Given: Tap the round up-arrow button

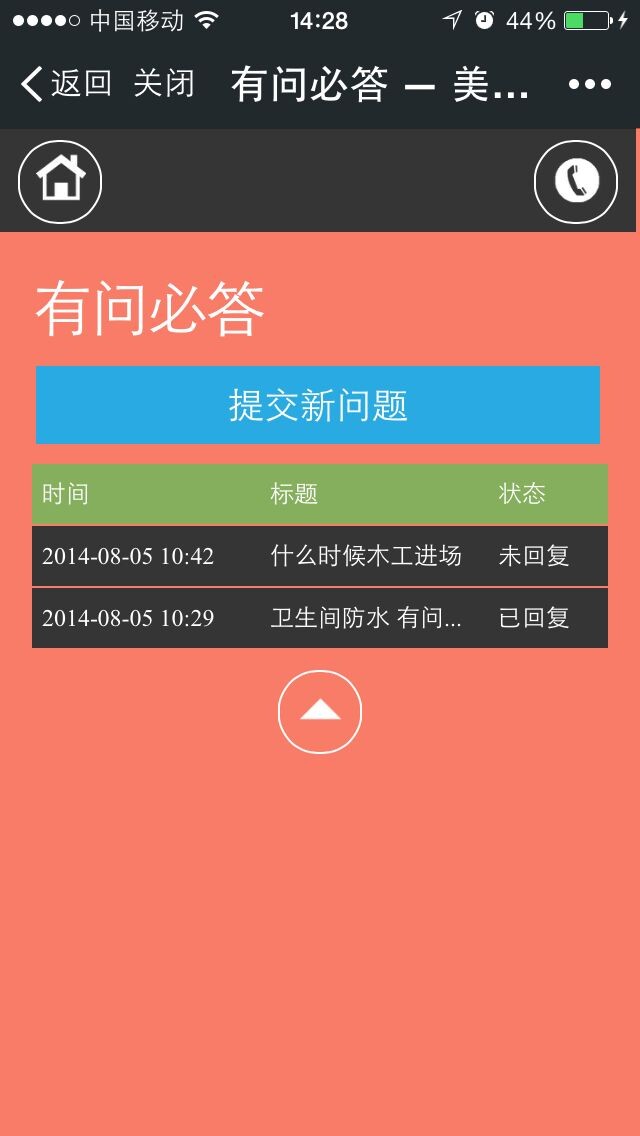Looking at the screenshot, I should (x=320, y=711).
